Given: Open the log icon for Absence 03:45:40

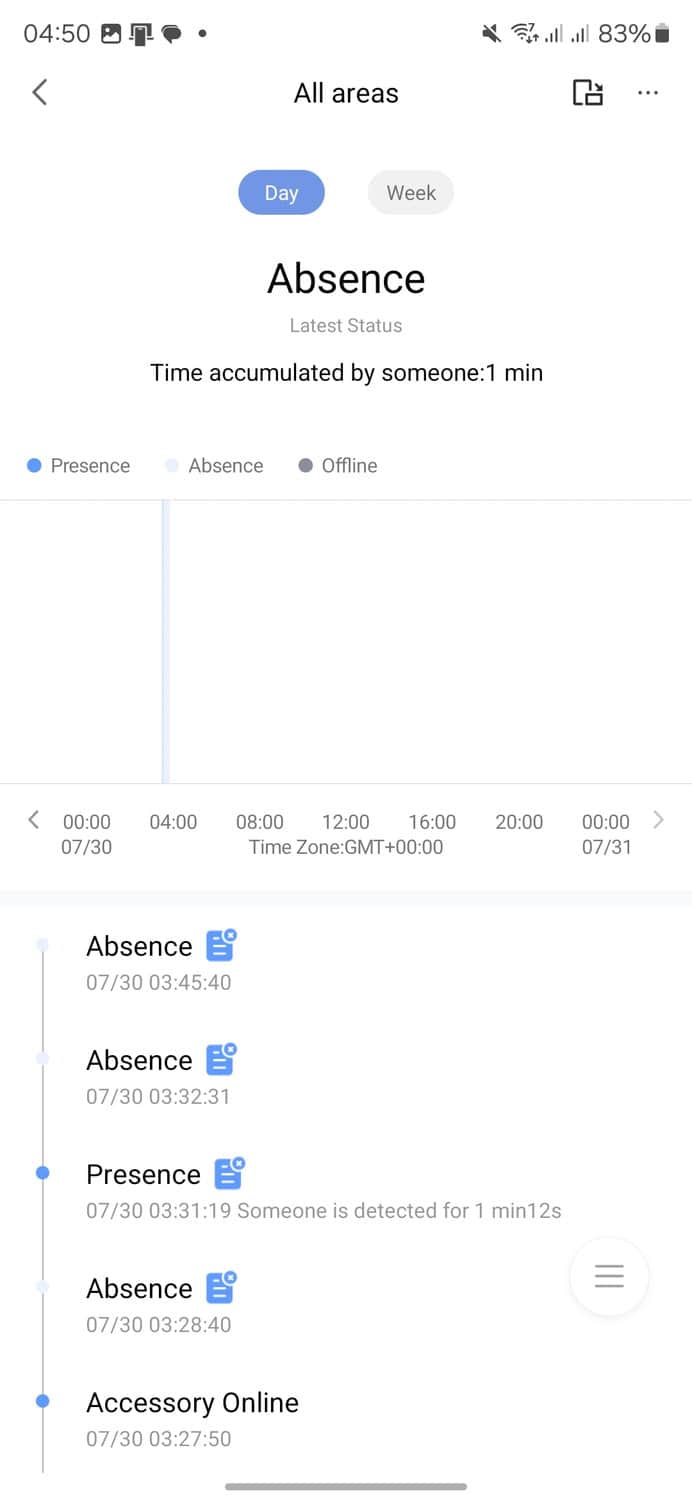Looking at the screenshot, I should (221, 945).
